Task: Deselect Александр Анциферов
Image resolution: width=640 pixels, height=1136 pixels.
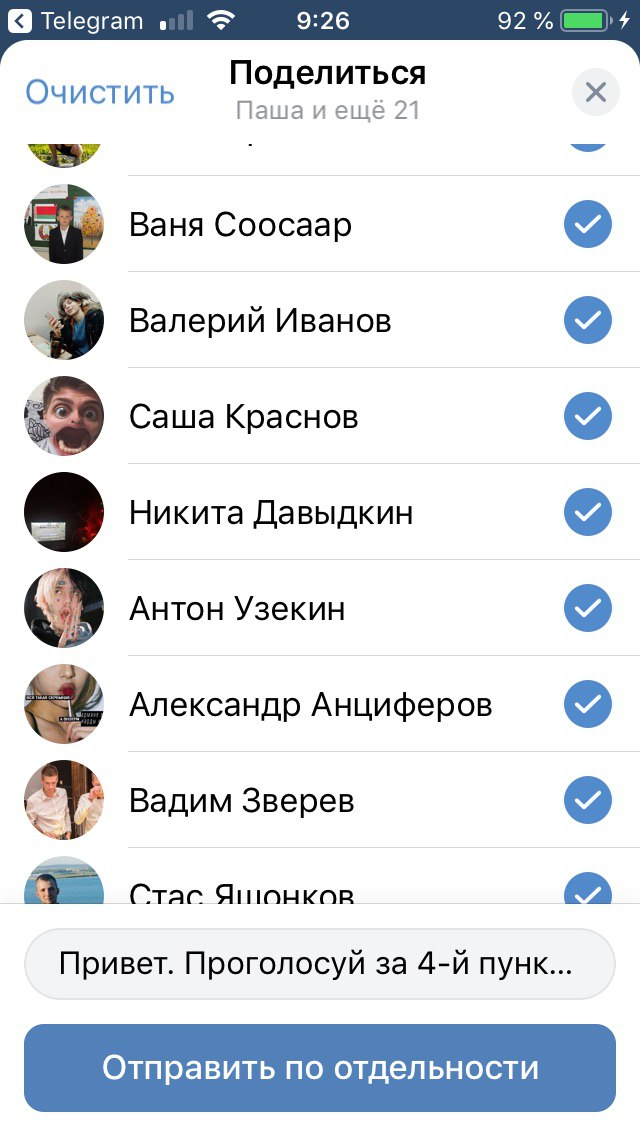Action: click(588, 705)
